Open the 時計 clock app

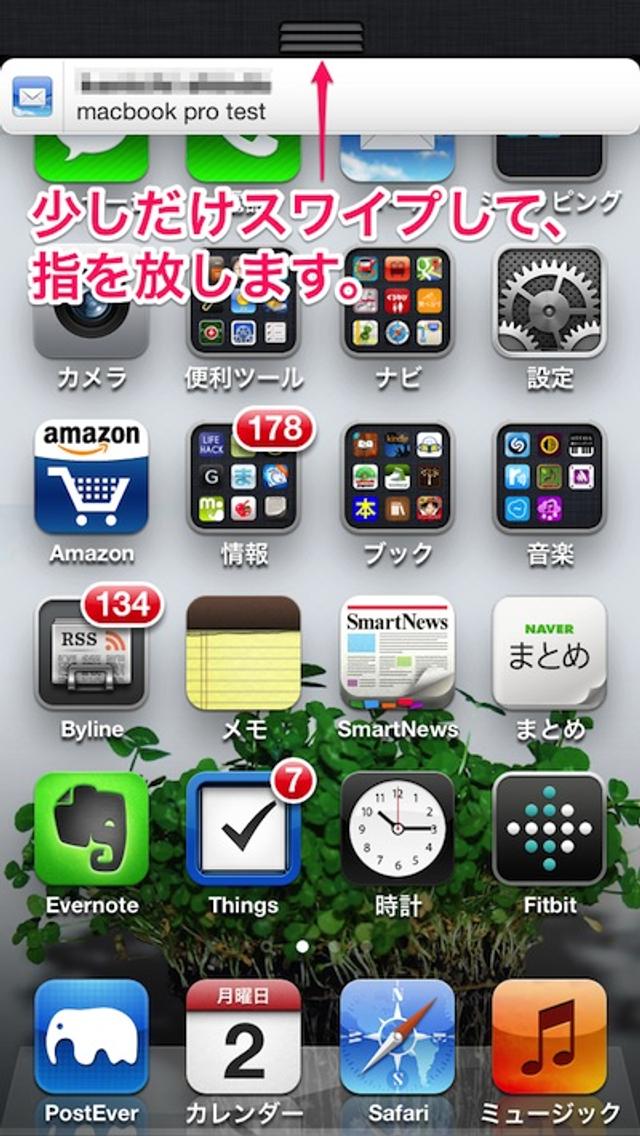(x=397, y=828)
